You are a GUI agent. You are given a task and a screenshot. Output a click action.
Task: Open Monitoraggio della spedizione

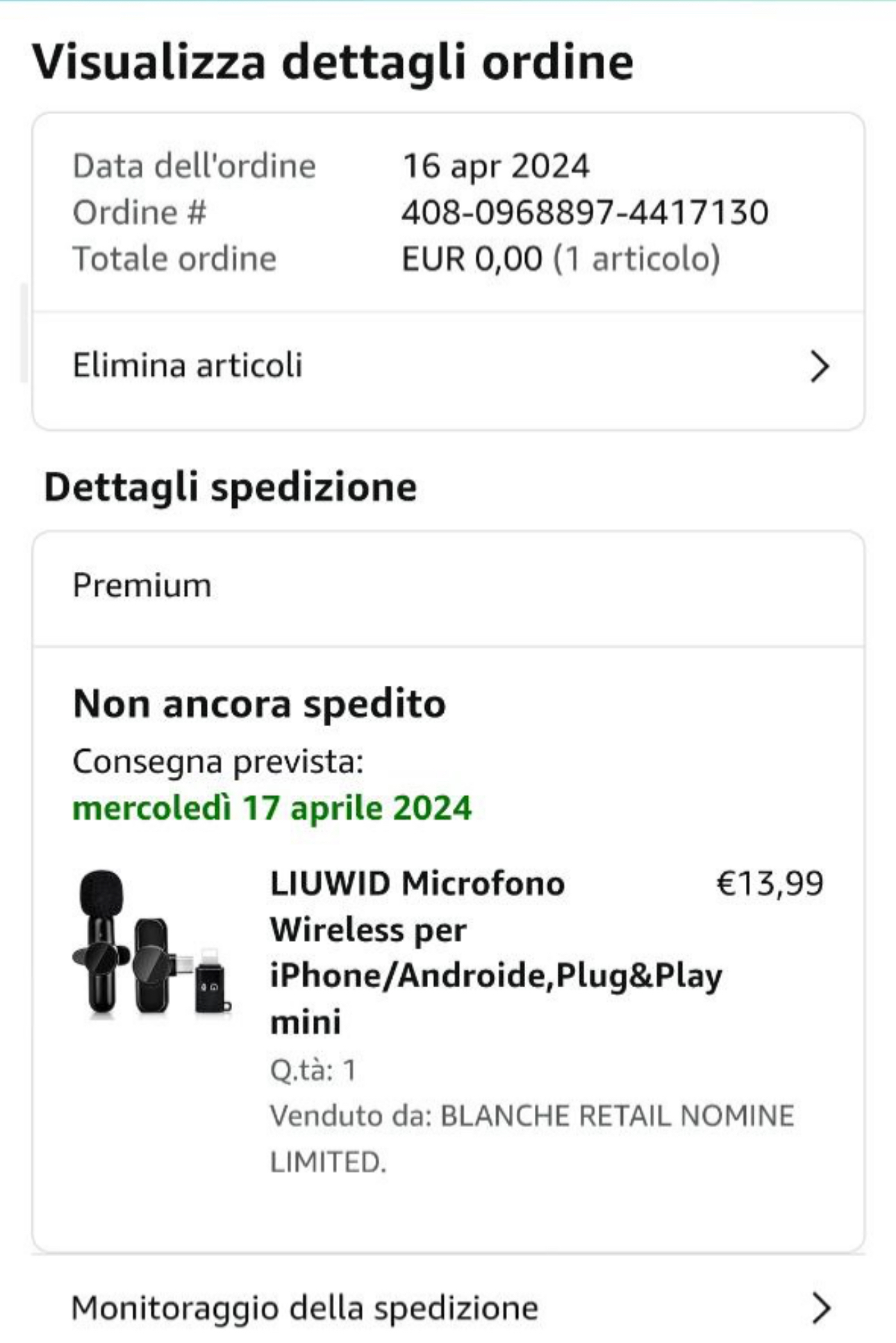click(448, 1308)
